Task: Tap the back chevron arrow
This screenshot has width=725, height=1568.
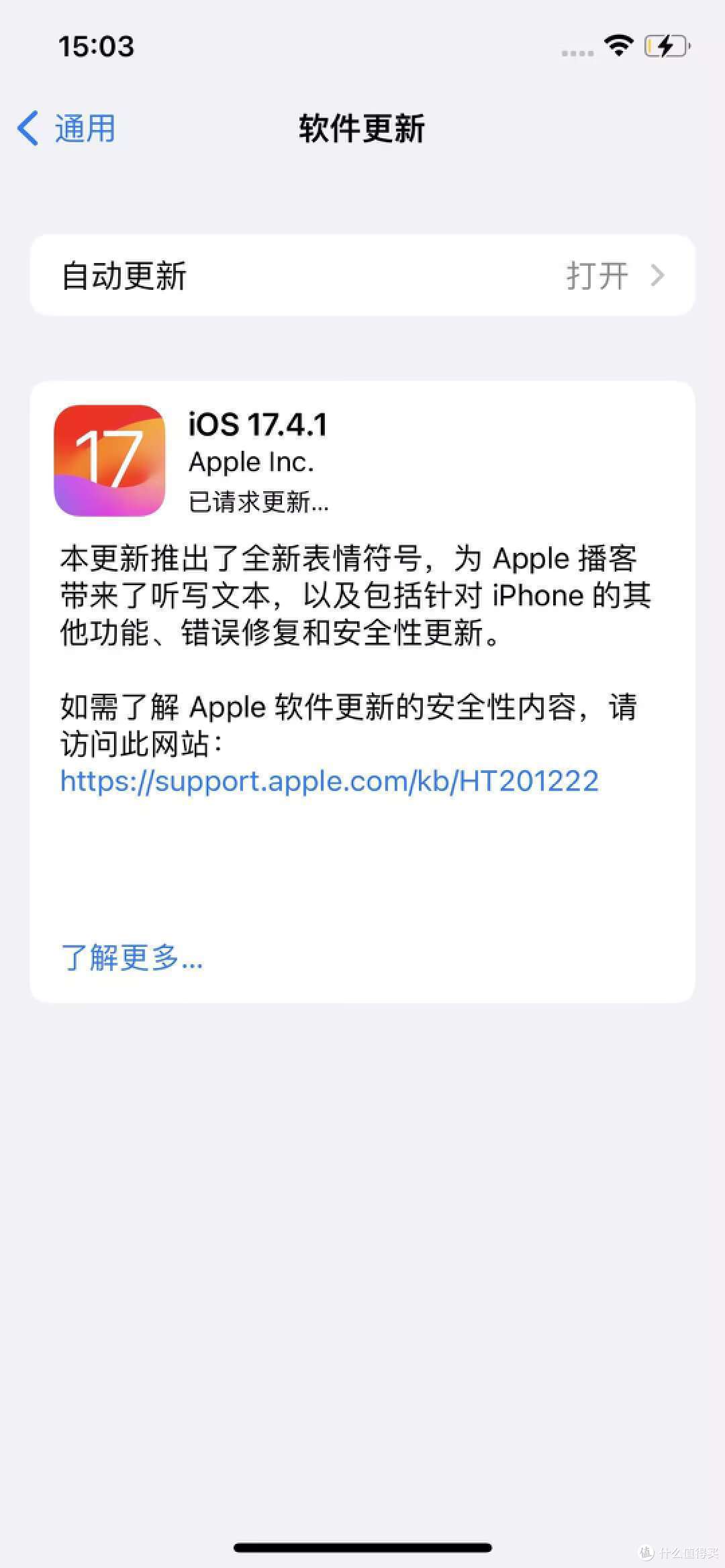Action: 27,127
